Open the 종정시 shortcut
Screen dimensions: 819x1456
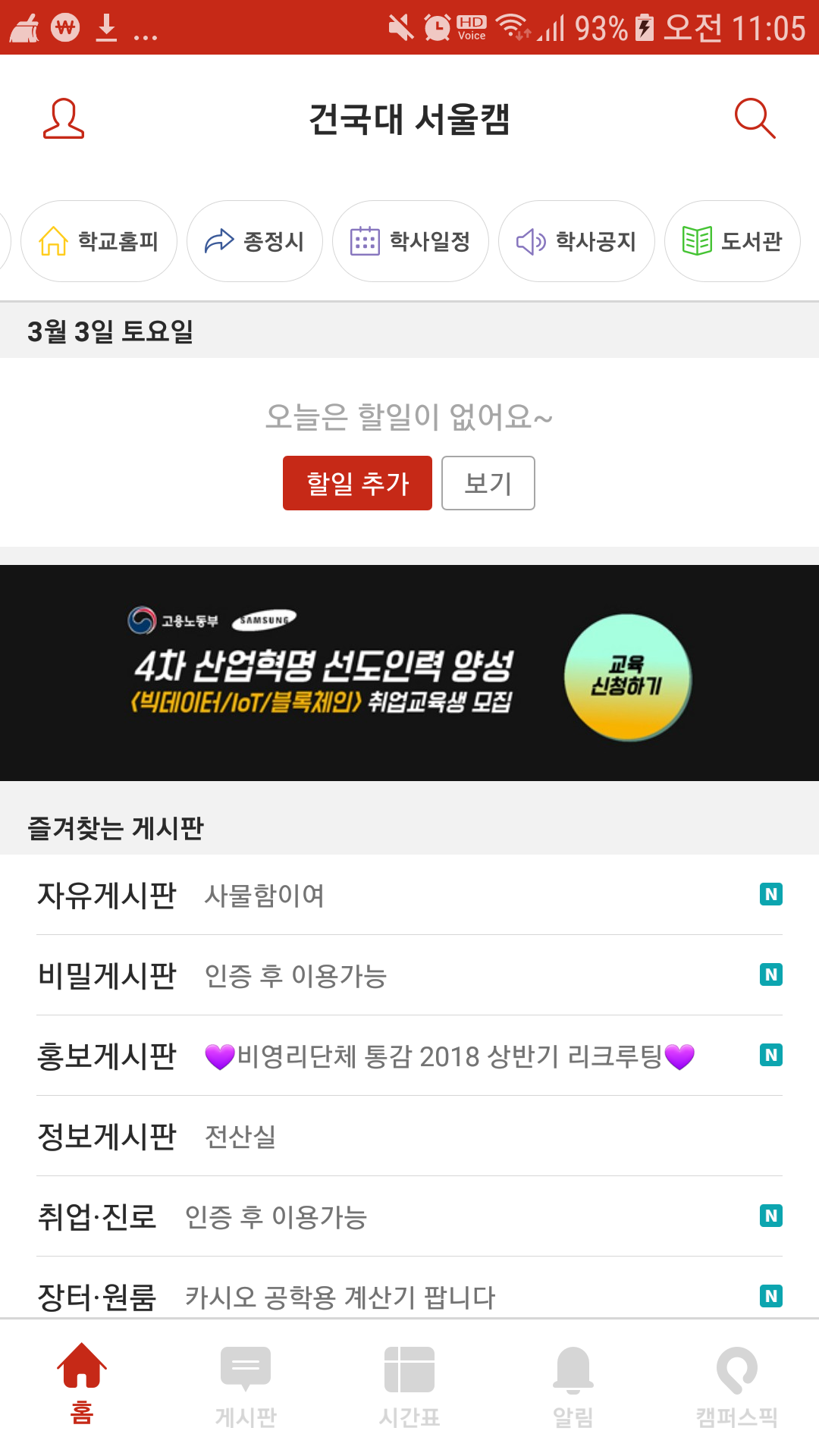click(255, 241)
